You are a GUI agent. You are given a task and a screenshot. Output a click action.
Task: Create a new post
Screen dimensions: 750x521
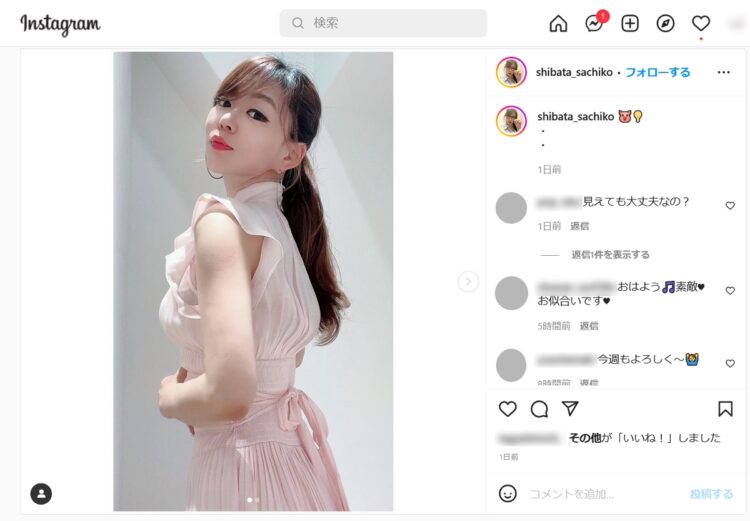[630, 23]
